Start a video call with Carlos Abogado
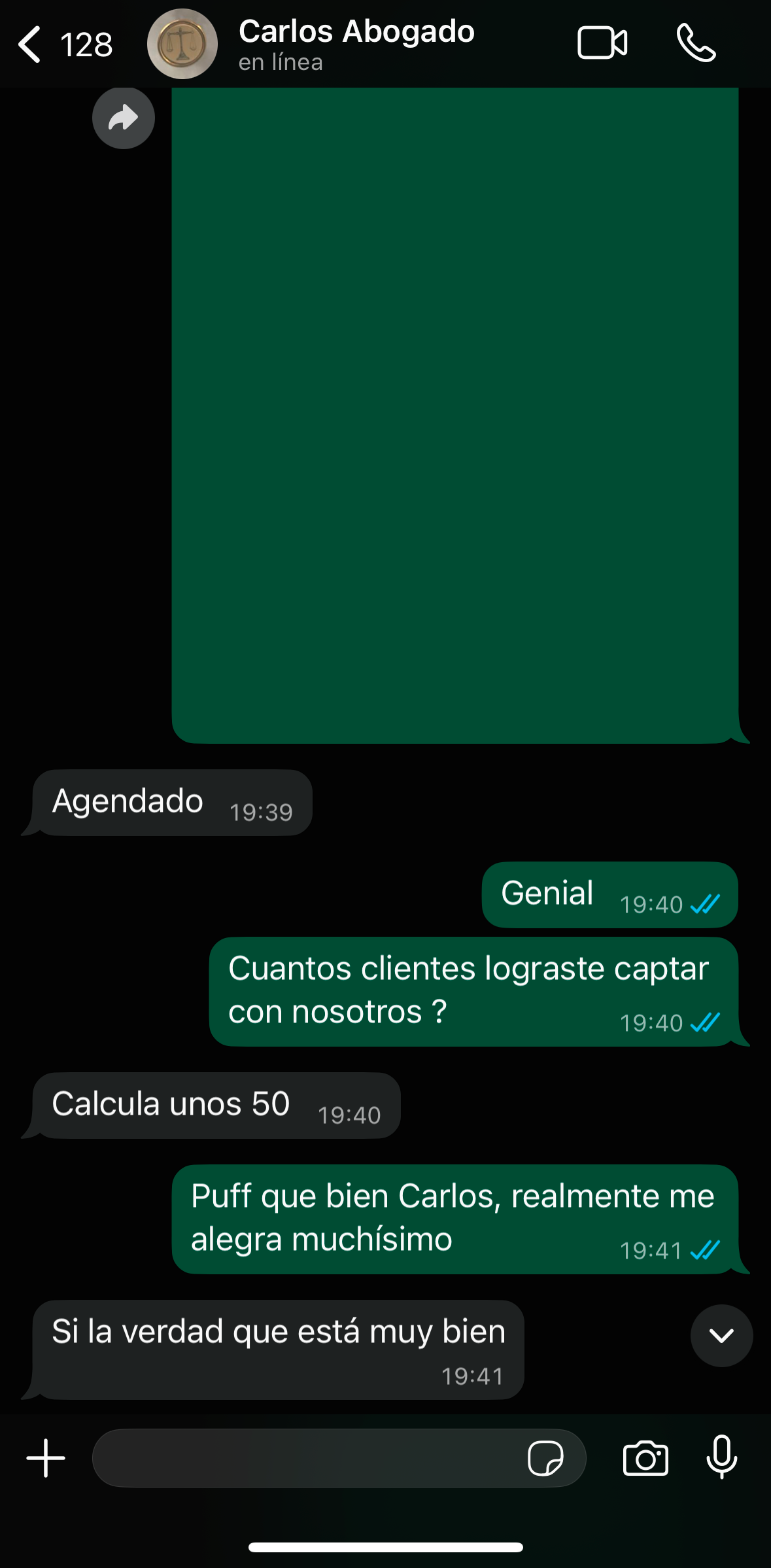Viewport: 771px width, 1568px height. pos(602,44)
